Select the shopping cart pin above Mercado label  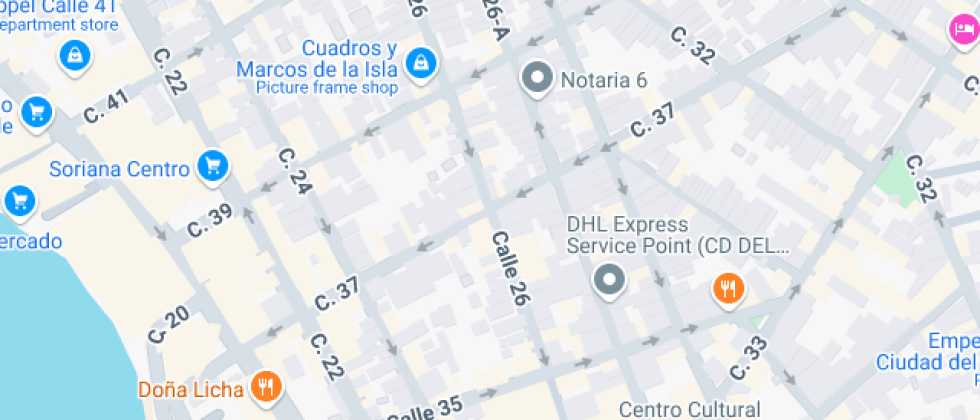tap(19, 202)
